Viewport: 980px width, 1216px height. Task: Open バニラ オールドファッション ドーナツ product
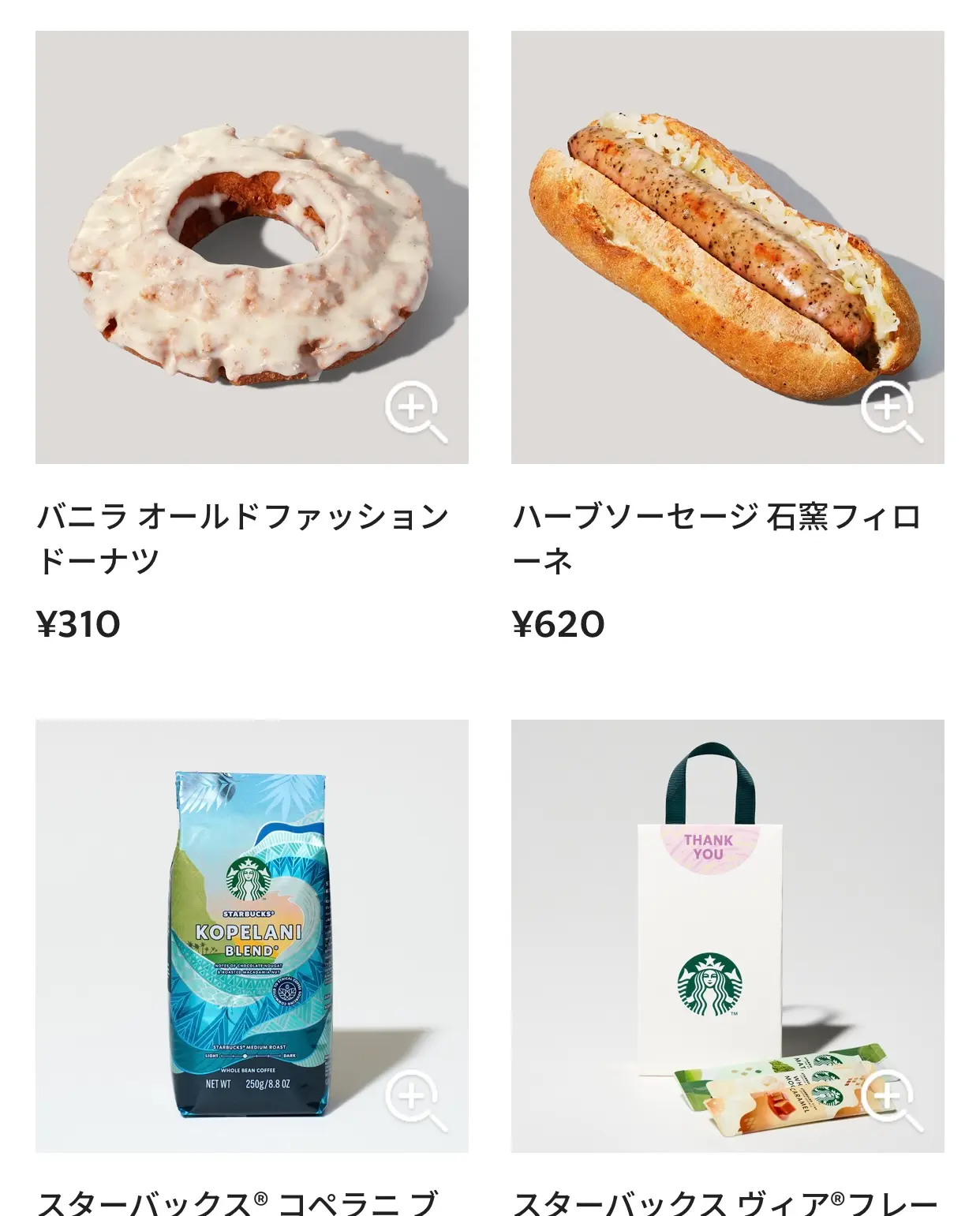coord(243,538)
